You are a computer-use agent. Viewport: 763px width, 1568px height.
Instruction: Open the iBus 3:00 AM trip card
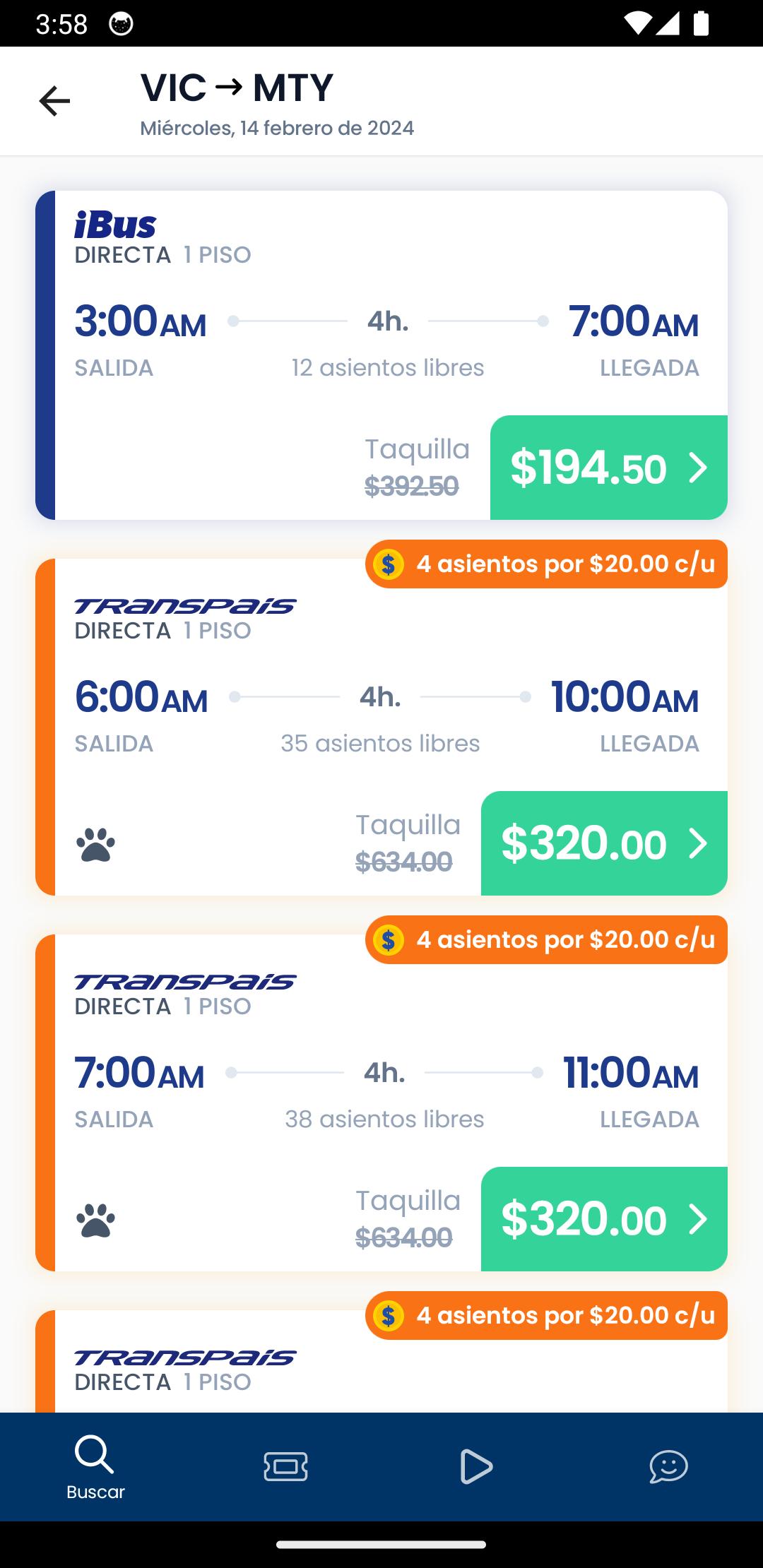pyautogui.click(x=381, y=355)
